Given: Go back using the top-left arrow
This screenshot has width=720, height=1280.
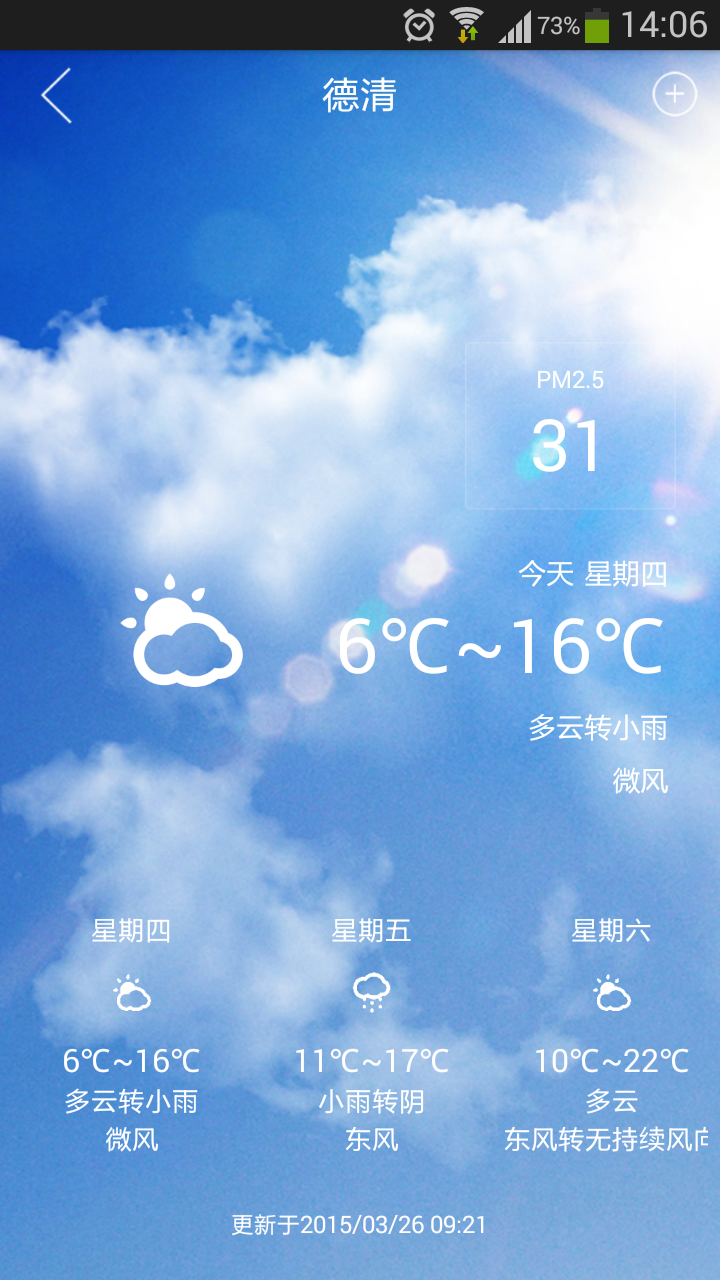Looking at the screenshot, I should (57, 96).
